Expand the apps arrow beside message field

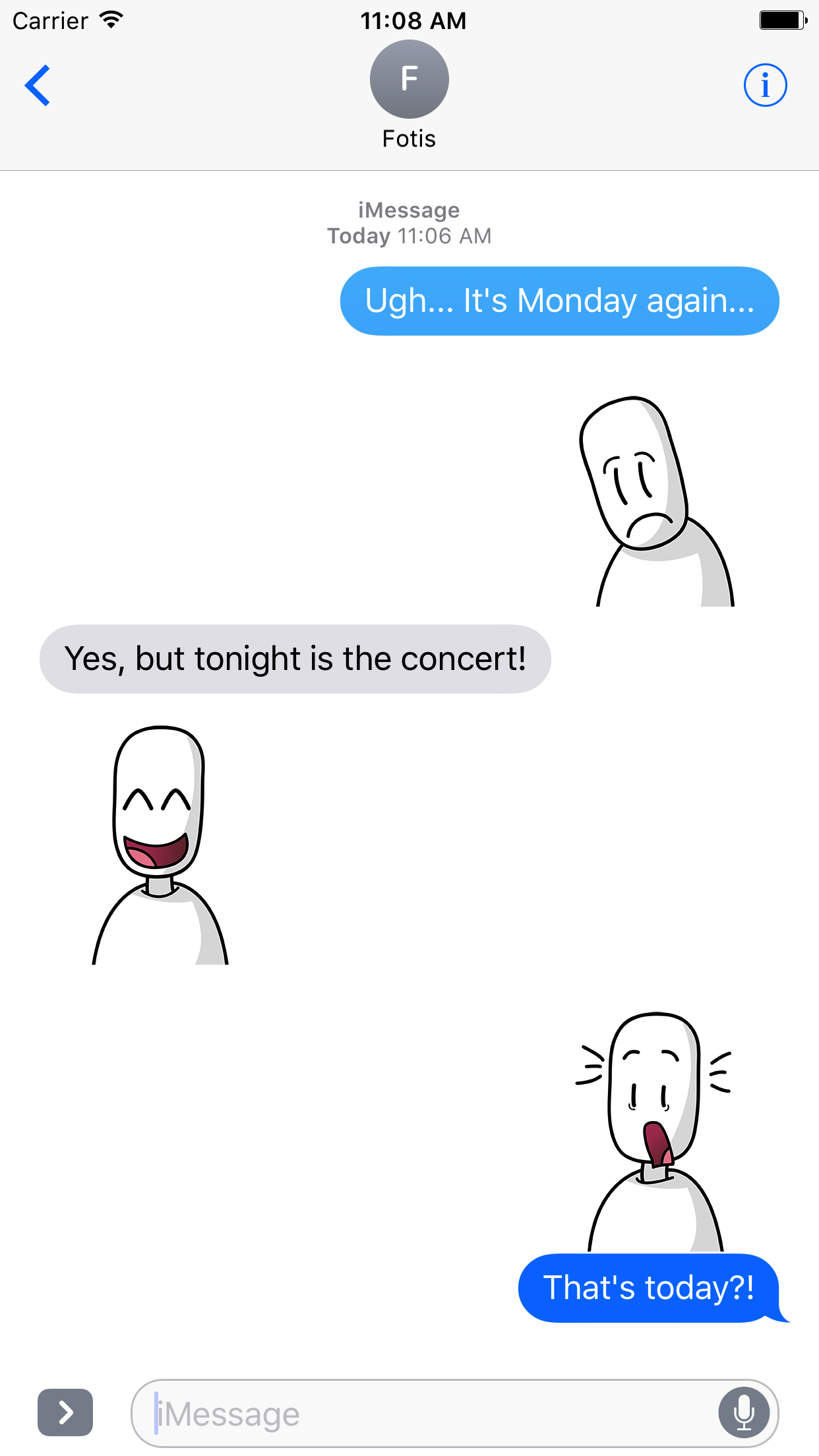point(65,1412)
